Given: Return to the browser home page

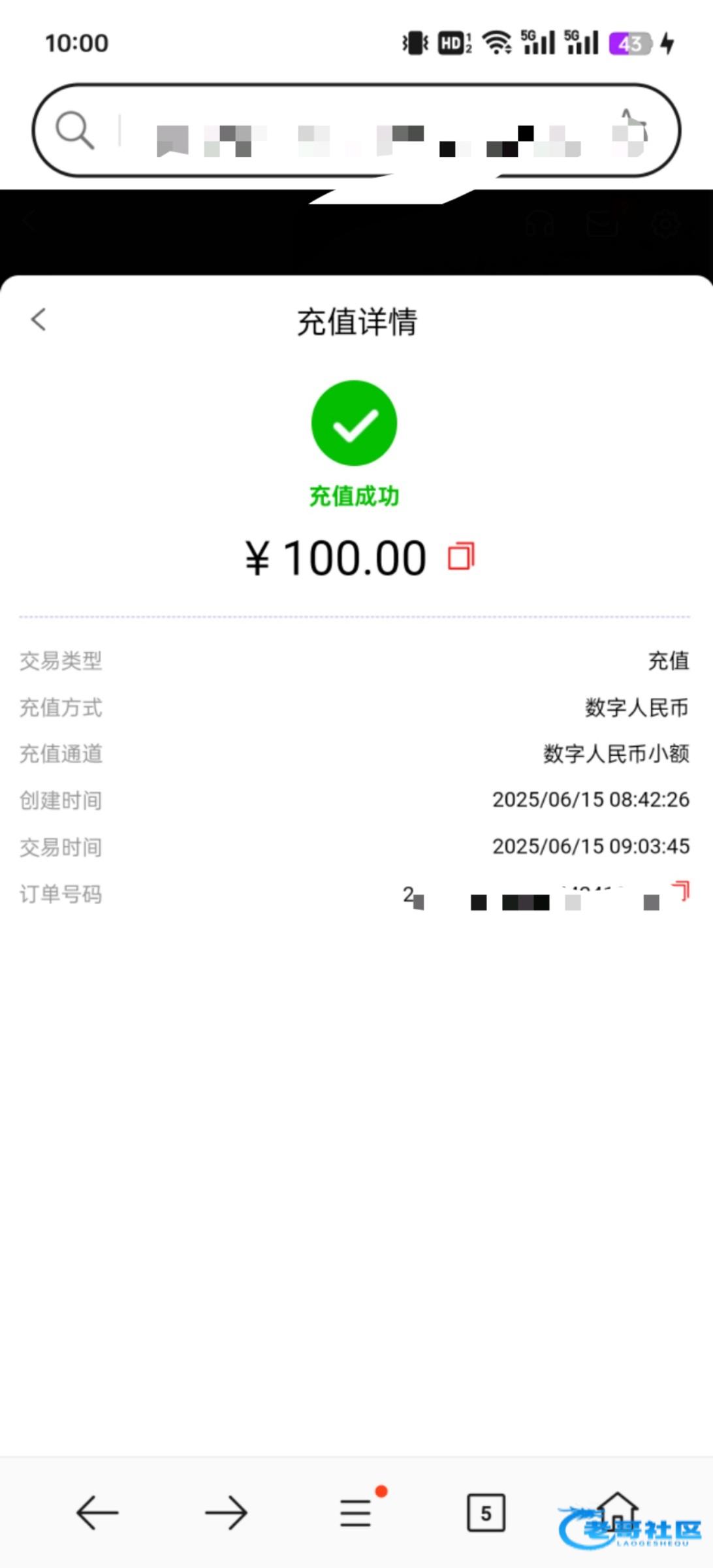Looking at the screenshot, I should [x=617, y=1508].
